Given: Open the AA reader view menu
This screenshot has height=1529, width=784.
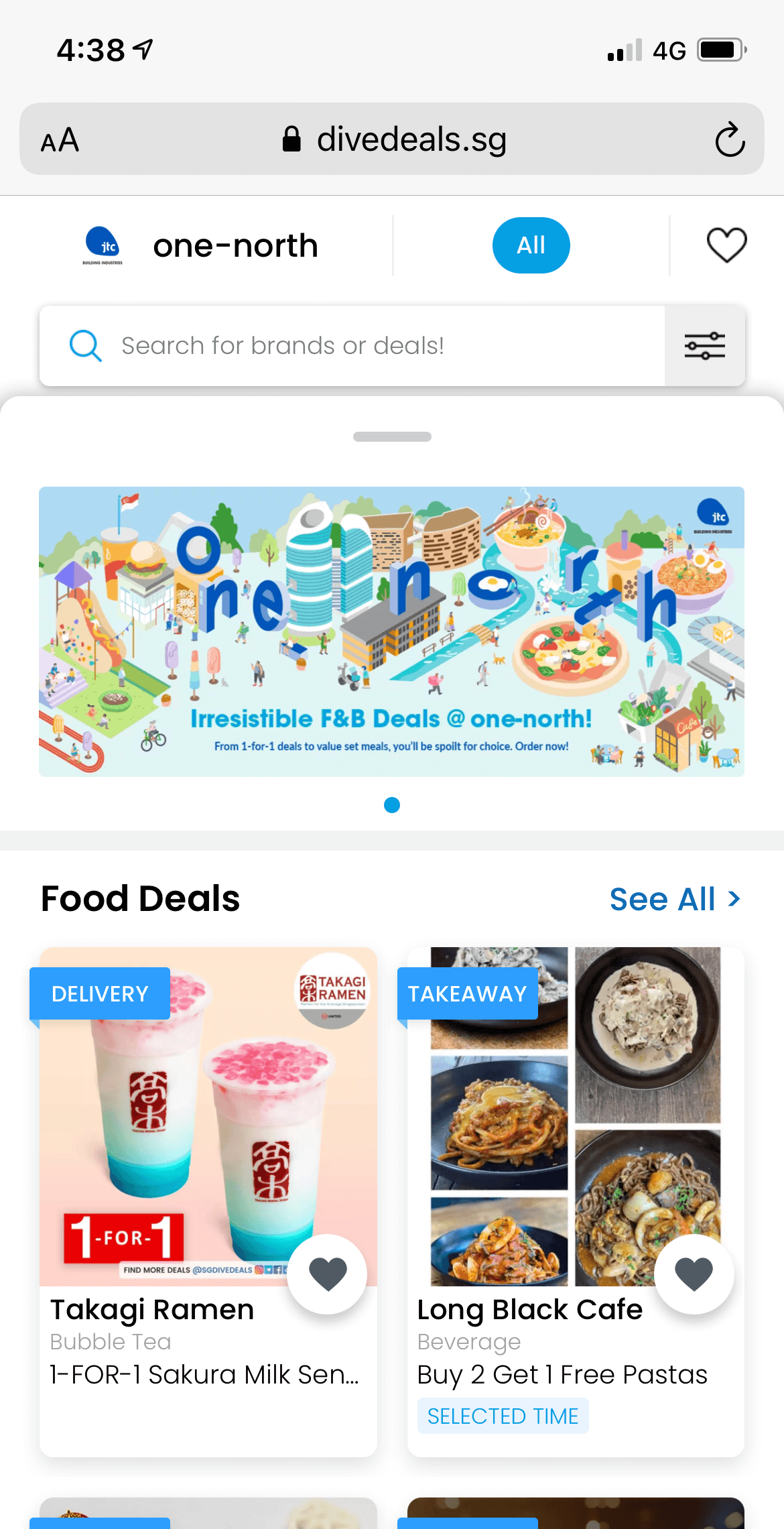Looking at the screenshot, I should pyautogui.click(x=60, y=140).
